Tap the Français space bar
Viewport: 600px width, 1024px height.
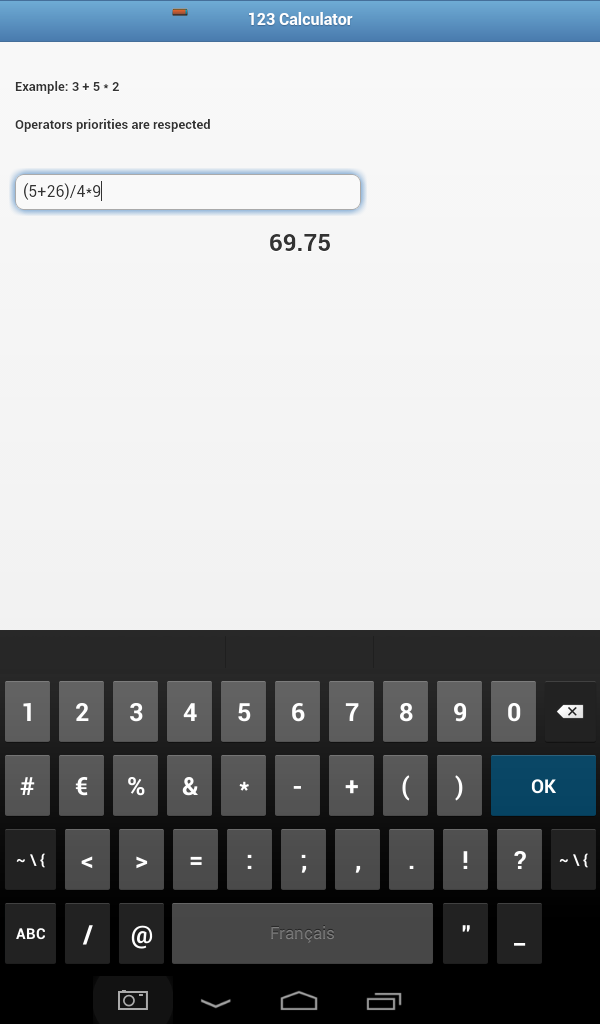click(x=302, y=934)
